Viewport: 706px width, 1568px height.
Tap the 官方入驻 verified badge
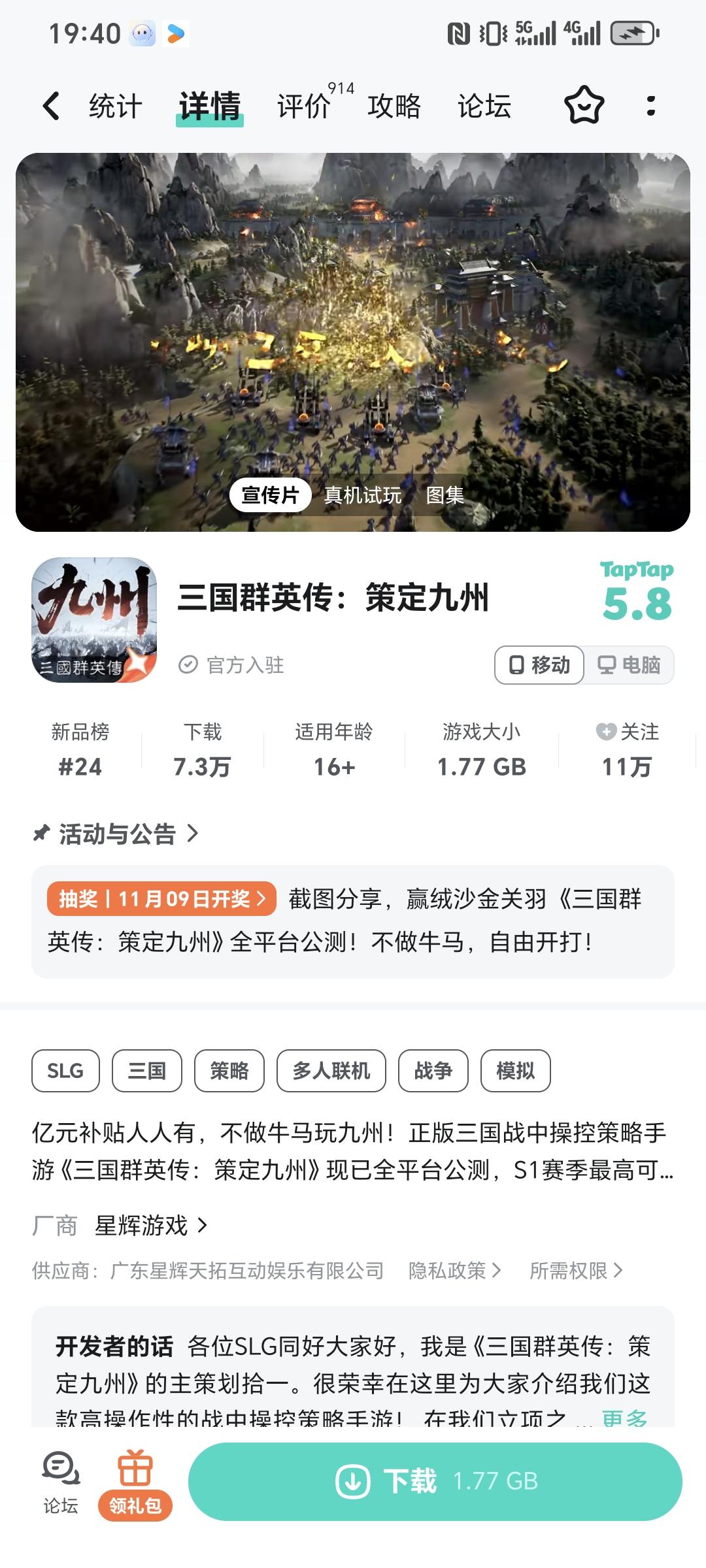(x=236, y=665)
